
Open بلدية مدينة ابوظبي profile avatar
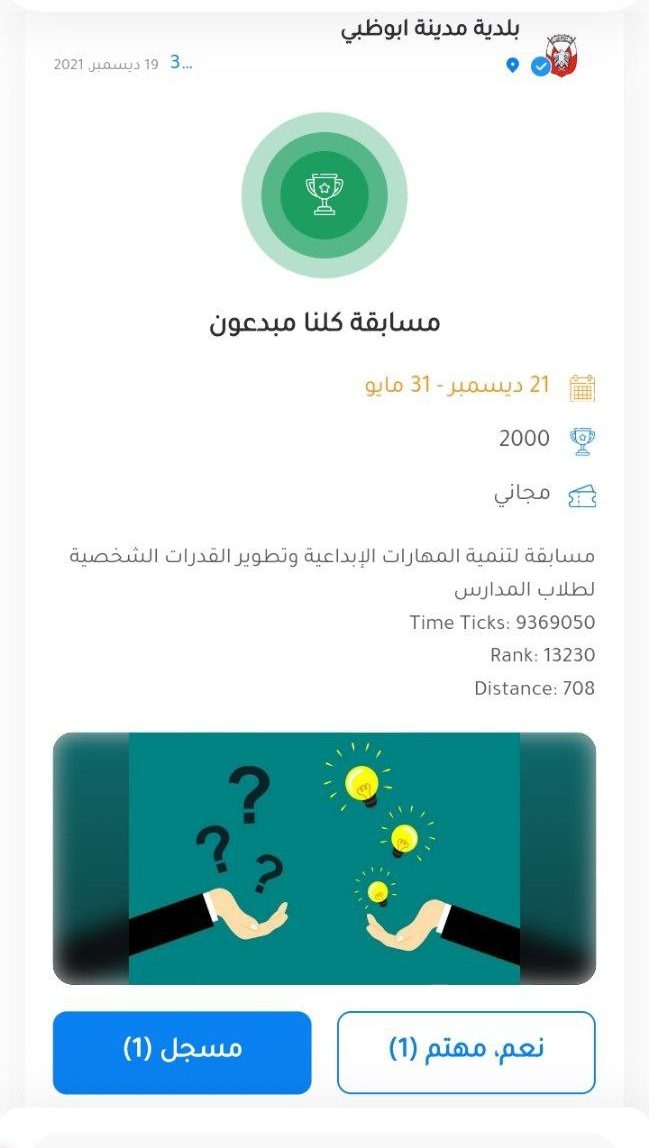pyautogui.click(x=564, y=57)
